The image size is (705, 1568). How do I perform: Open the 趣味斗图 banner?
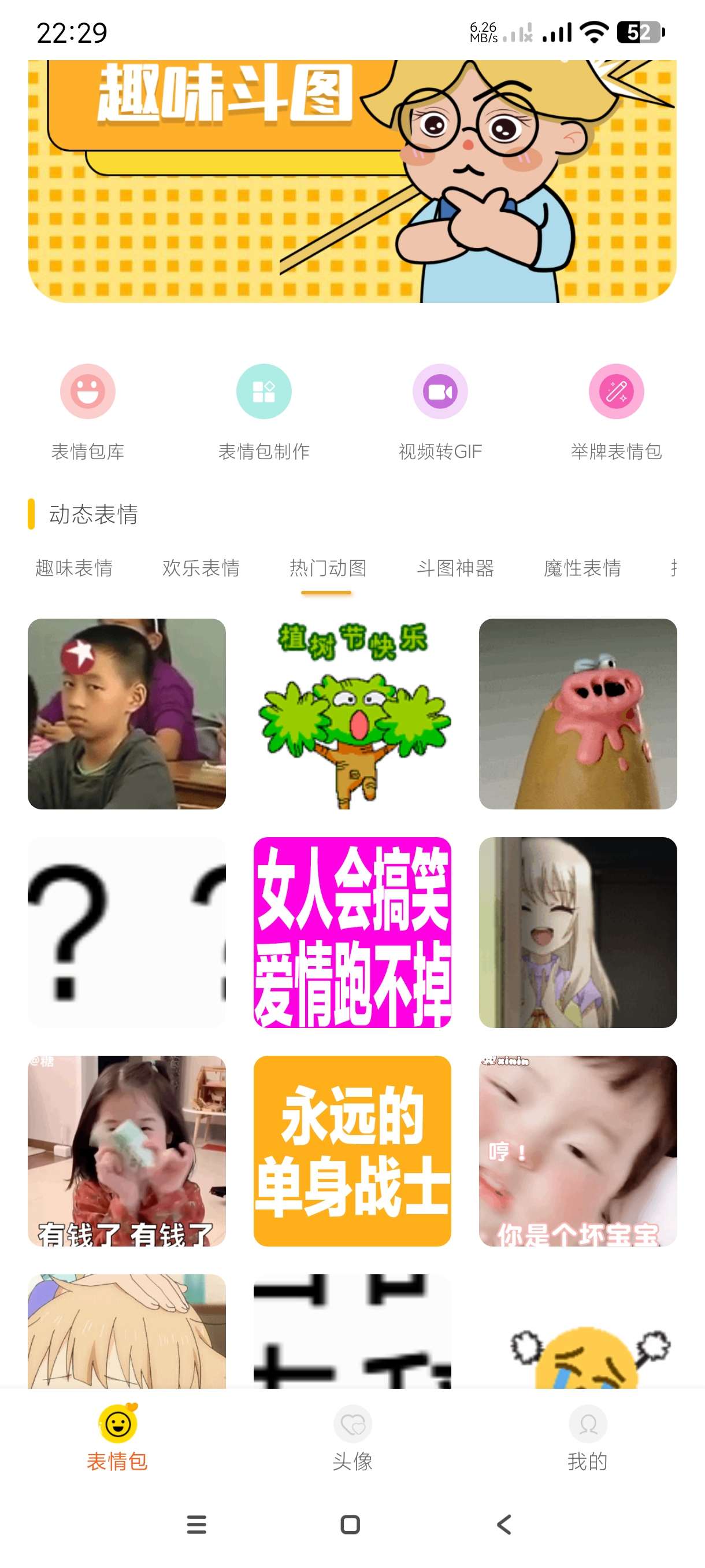coord(351,181)
